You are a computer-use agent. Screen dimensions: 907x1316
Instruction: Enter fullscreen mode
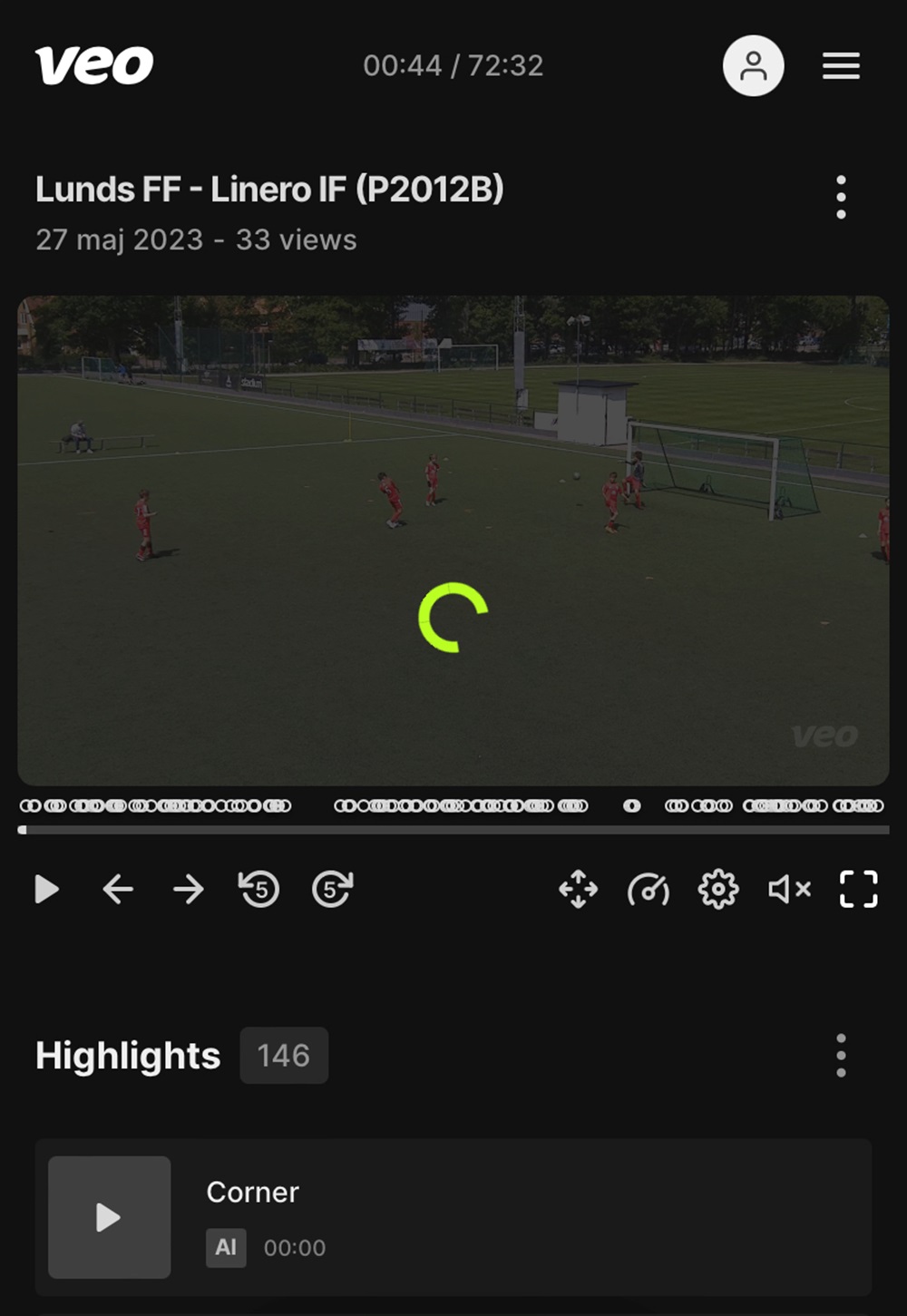point(858,890)
